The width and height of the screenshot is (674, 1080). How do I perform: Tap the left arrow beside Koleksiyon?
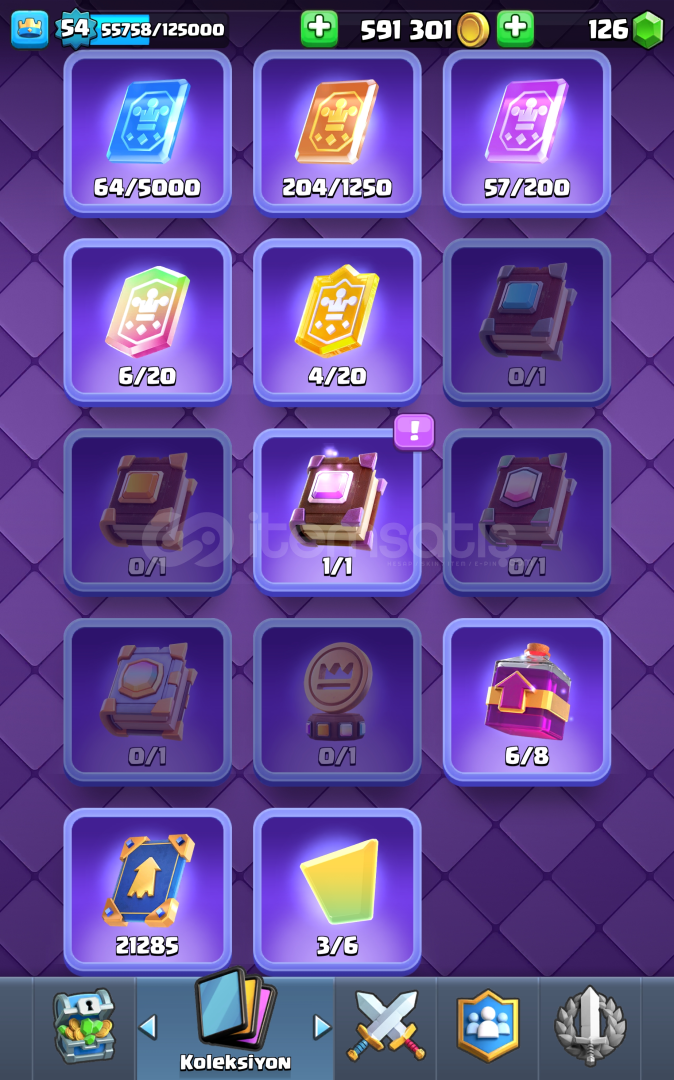[x=148, y=1026]
